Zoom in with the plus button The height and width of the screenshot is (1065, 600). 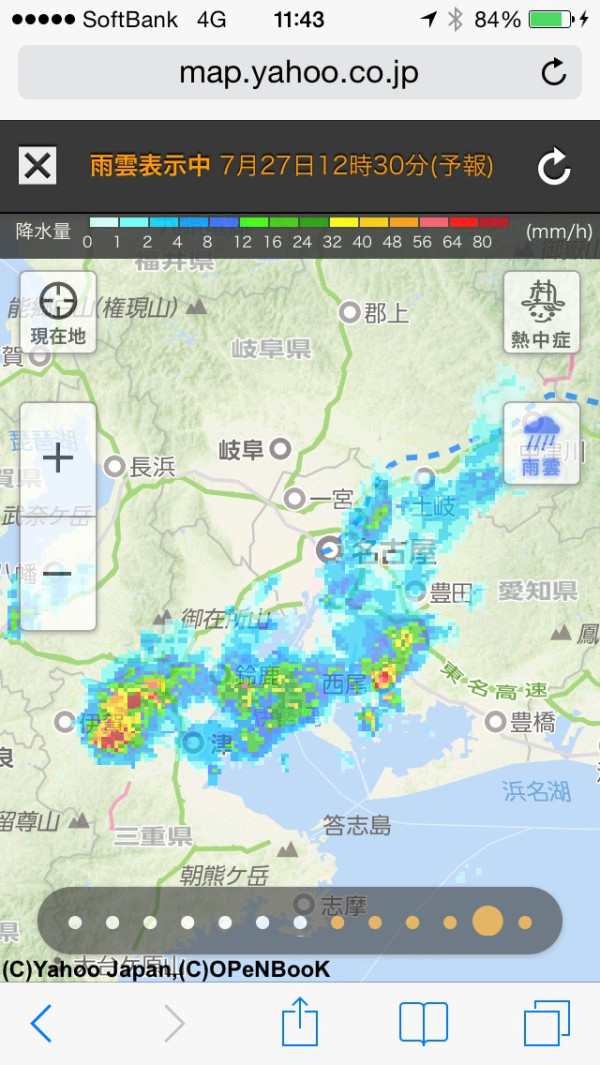[58, 458]
